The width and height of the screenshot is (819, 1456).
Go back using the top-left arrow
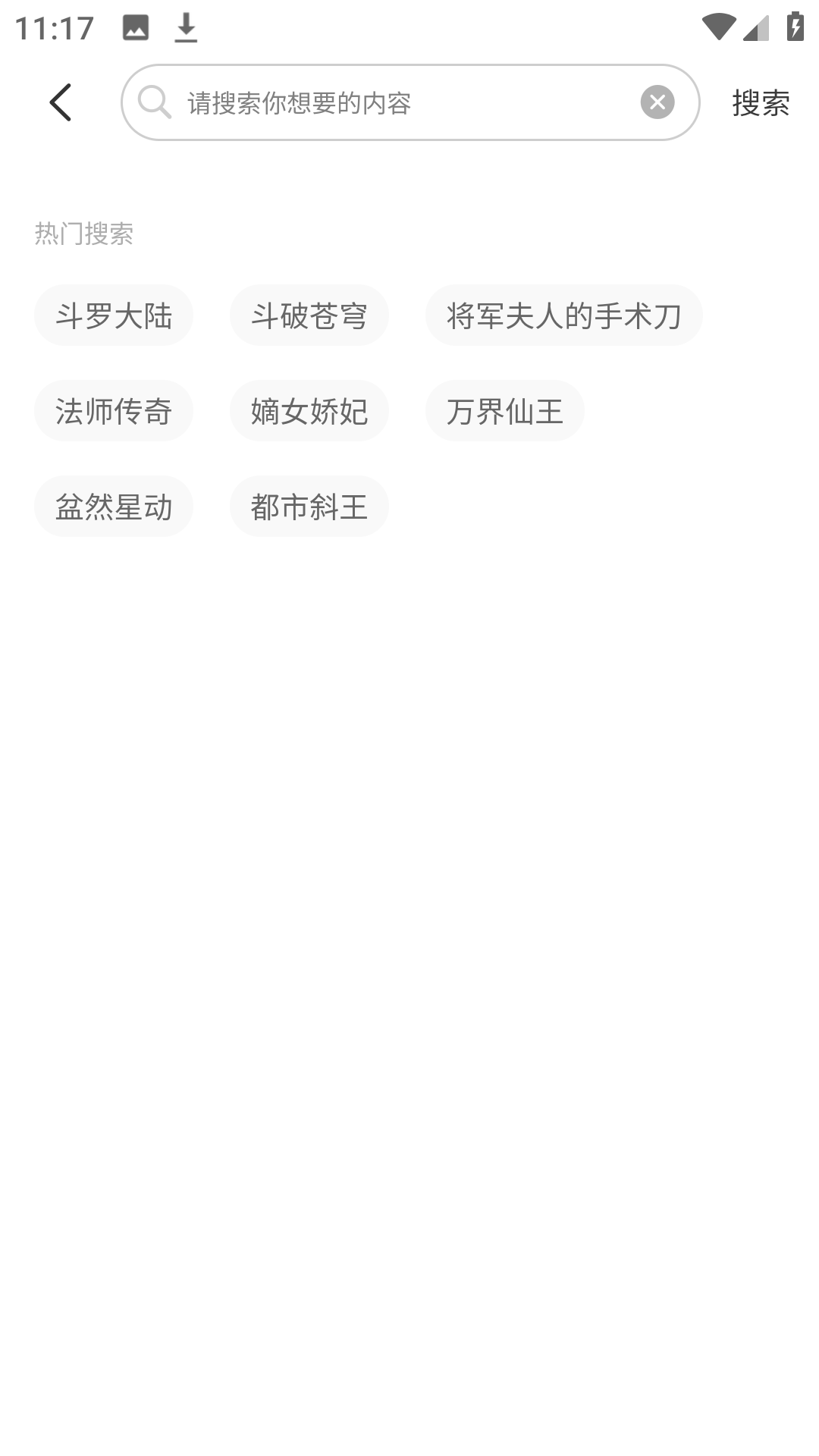pos(61,102)
